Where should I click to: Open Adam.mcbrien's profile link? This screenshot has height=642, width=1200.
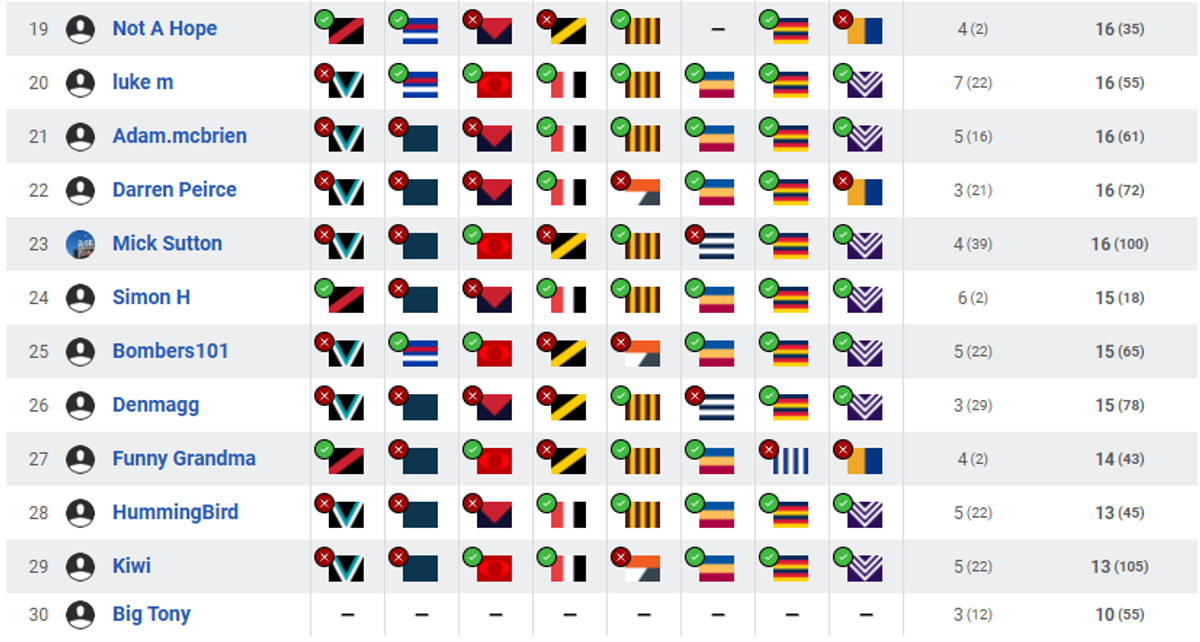179,136
